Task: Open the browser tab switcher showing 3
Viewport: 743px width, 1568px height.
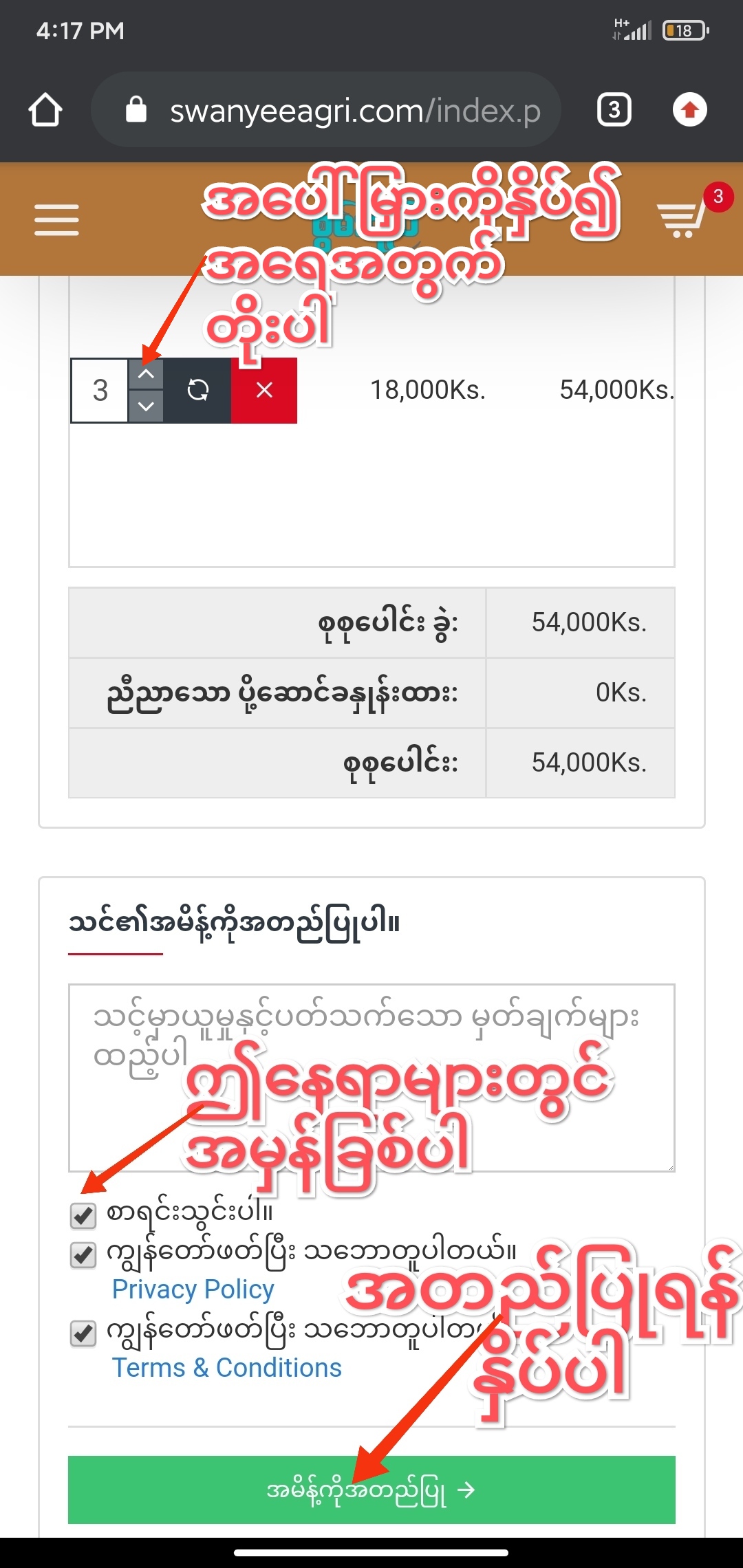Action: coord(614,110)
